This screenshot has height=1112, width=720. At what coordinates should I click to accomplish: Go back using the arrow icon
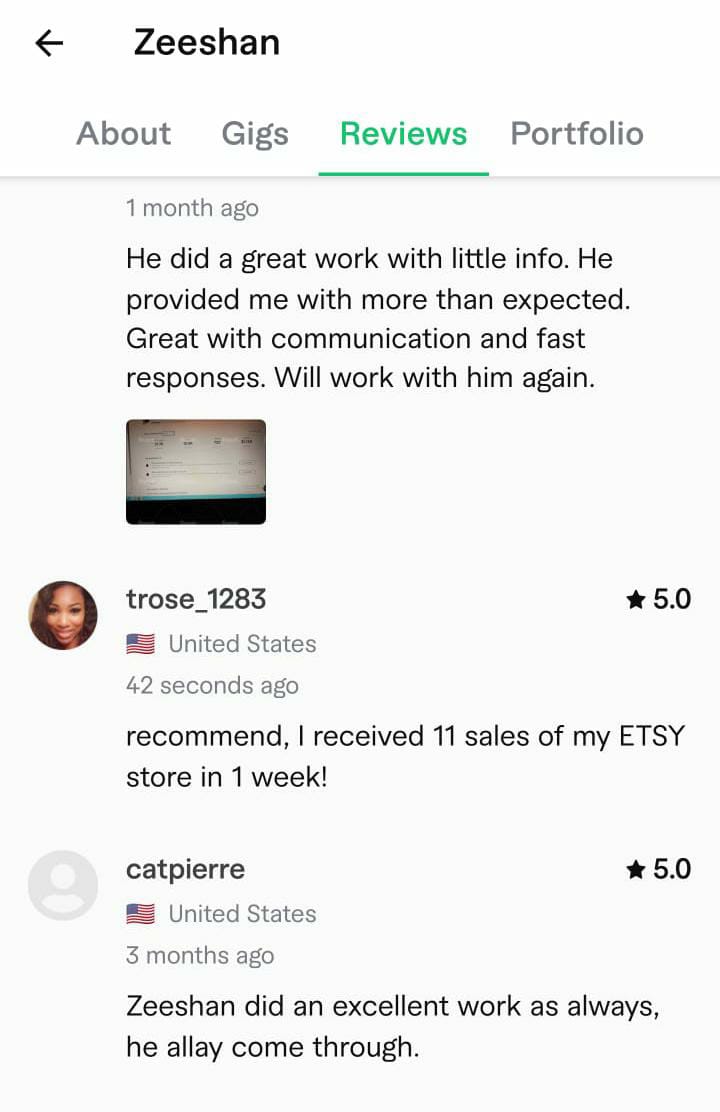pos(49,43)
